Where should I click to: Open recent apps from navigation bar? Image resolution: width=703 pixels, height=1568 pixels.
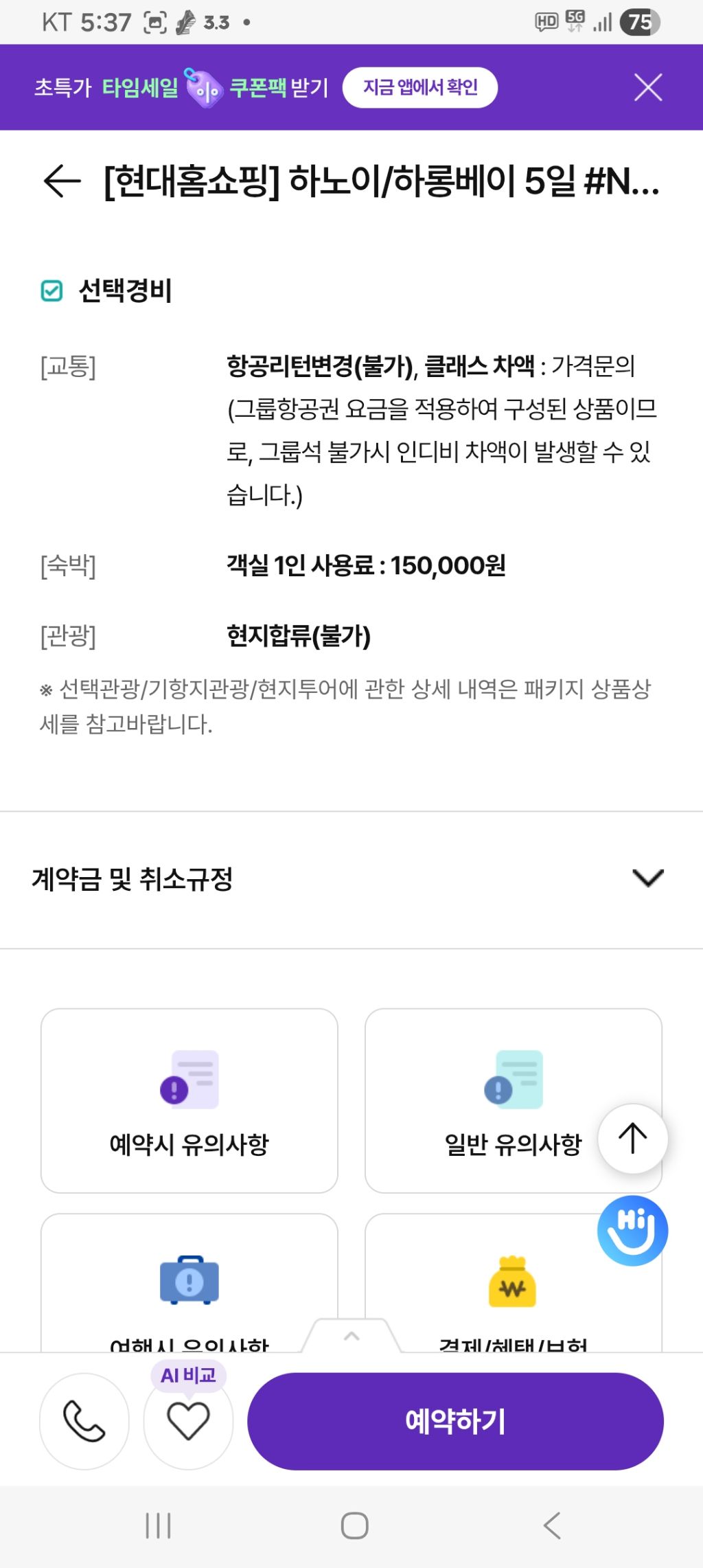[x=158, y=1525]
